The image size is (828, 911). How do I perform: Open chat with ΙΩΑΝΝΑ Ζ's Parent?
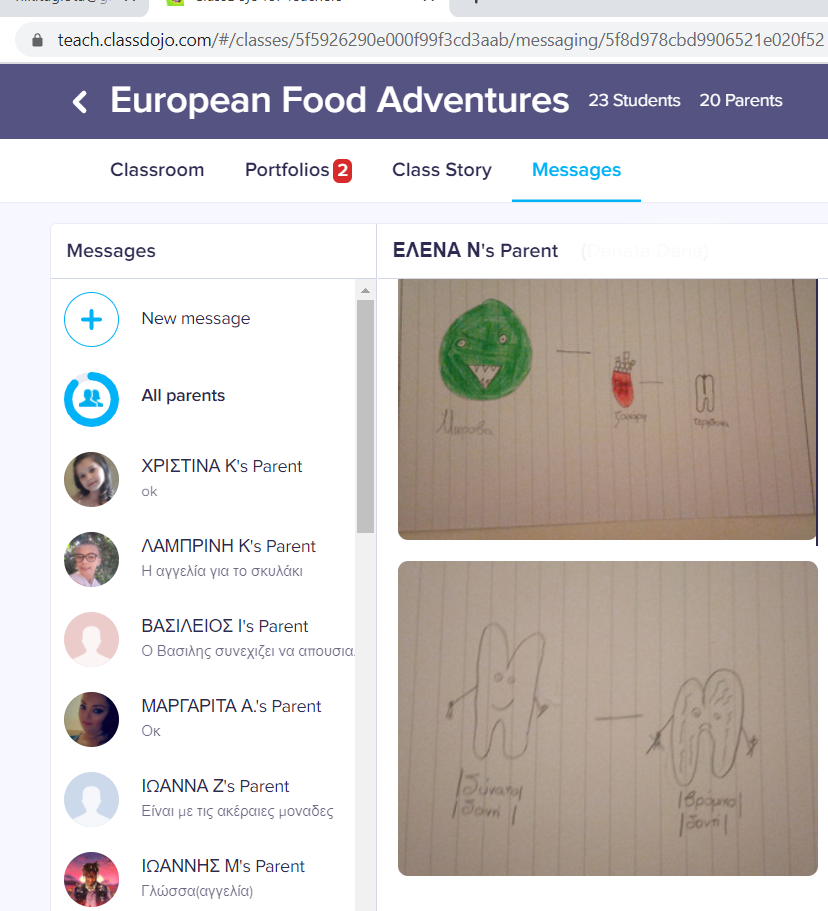click(215, 797)
